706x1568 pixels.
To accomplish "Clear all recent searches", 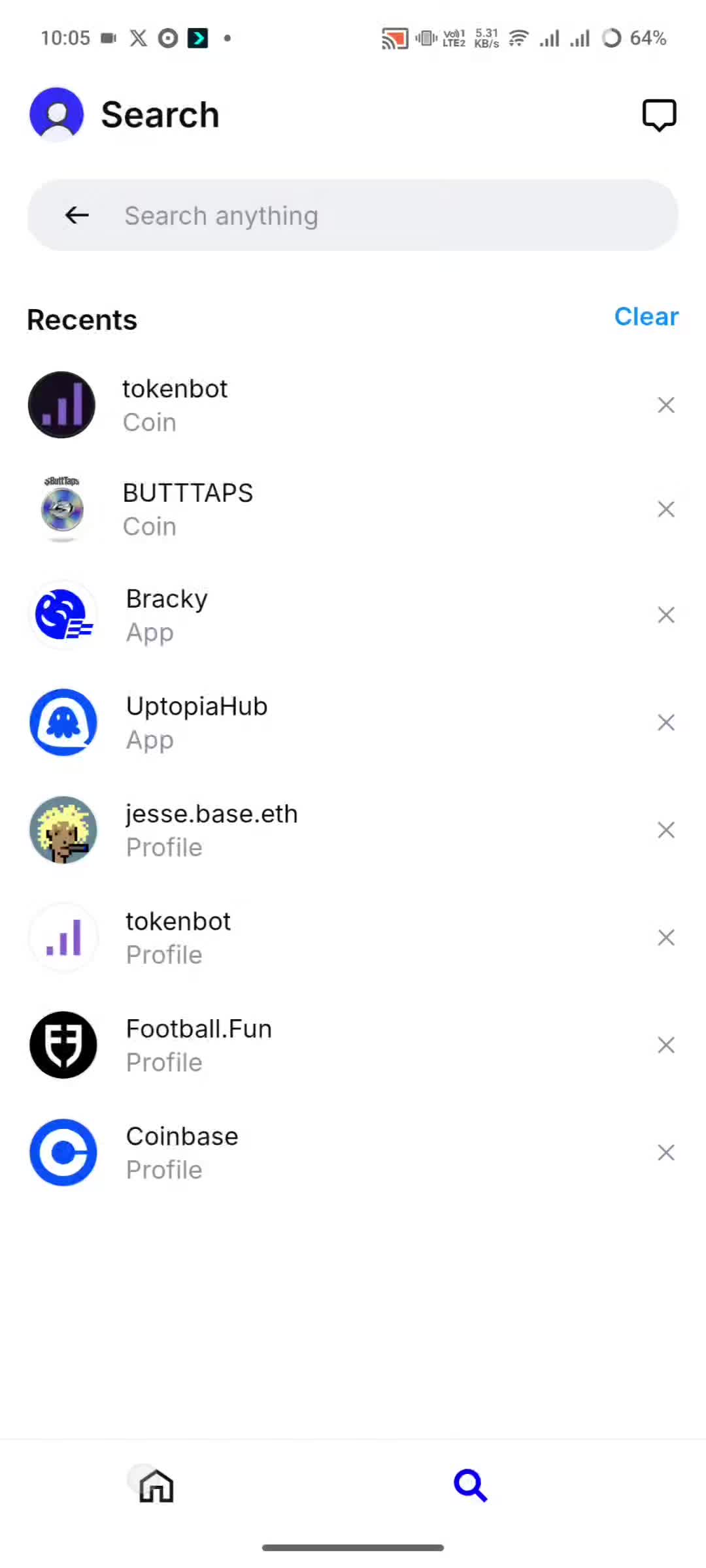I will coord(646,317).
